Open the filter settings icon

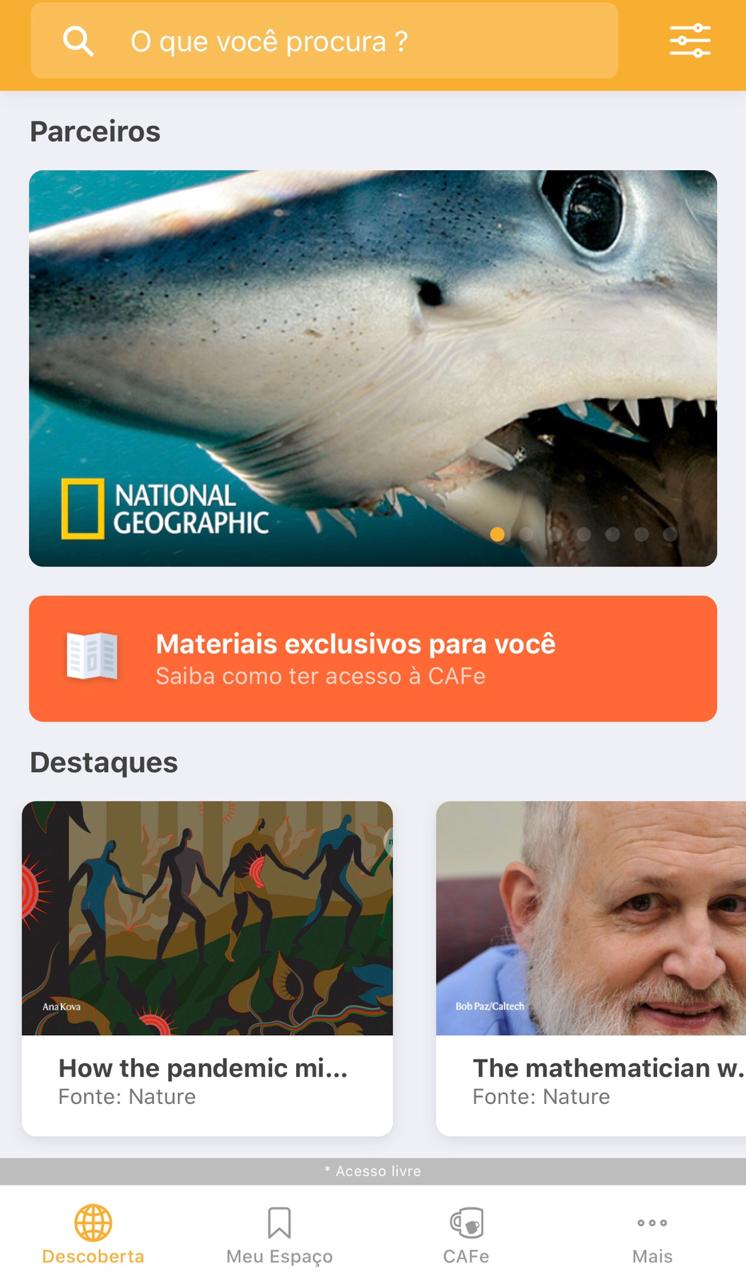[690, 41]
